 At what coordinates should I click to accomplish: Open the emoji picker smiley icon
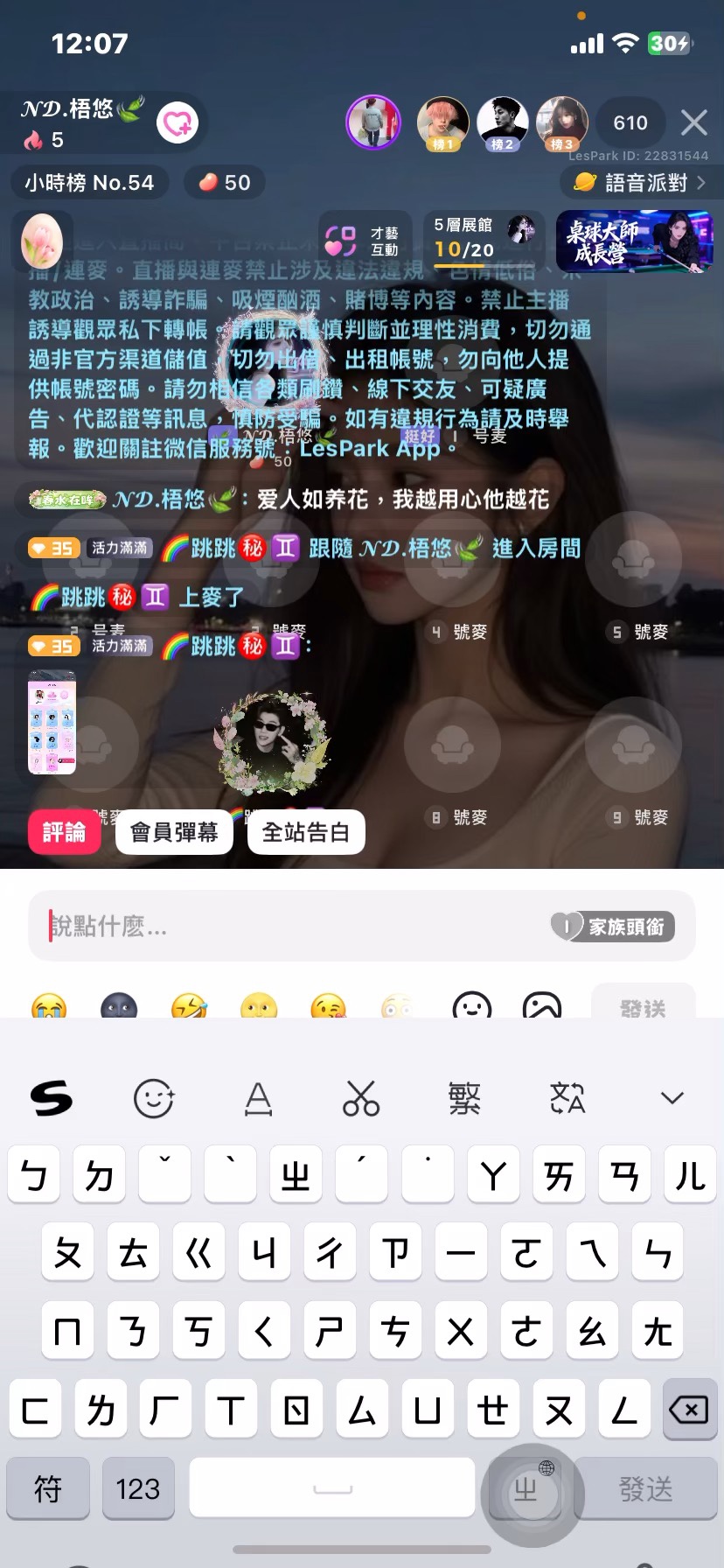pyautogui.click(x=471, y=1007)
